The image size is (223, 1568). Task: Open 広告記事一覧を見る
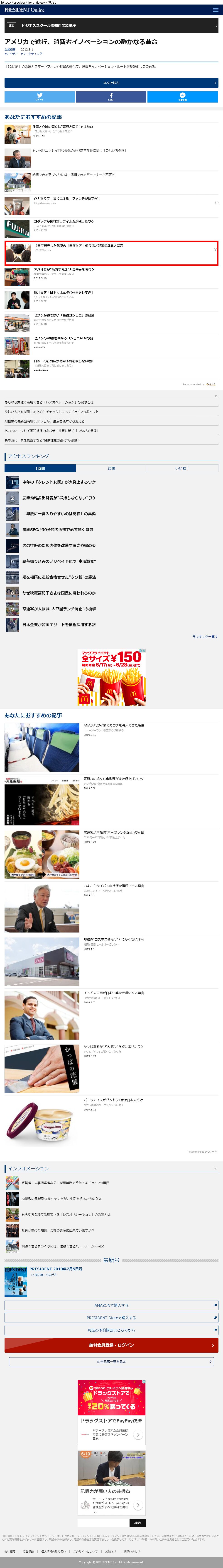pos(112,1362)
